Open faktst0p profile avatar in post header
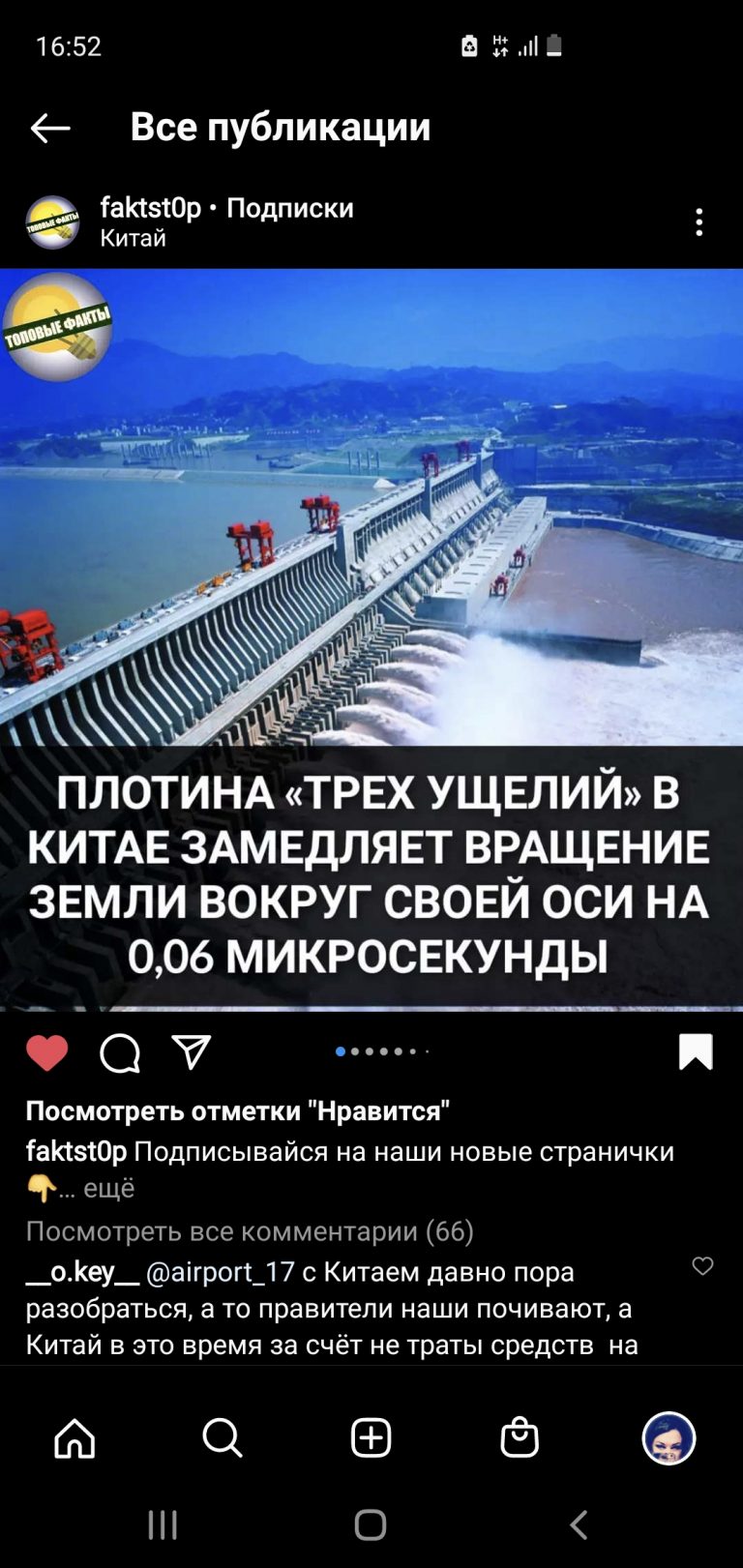 [52, 222]
